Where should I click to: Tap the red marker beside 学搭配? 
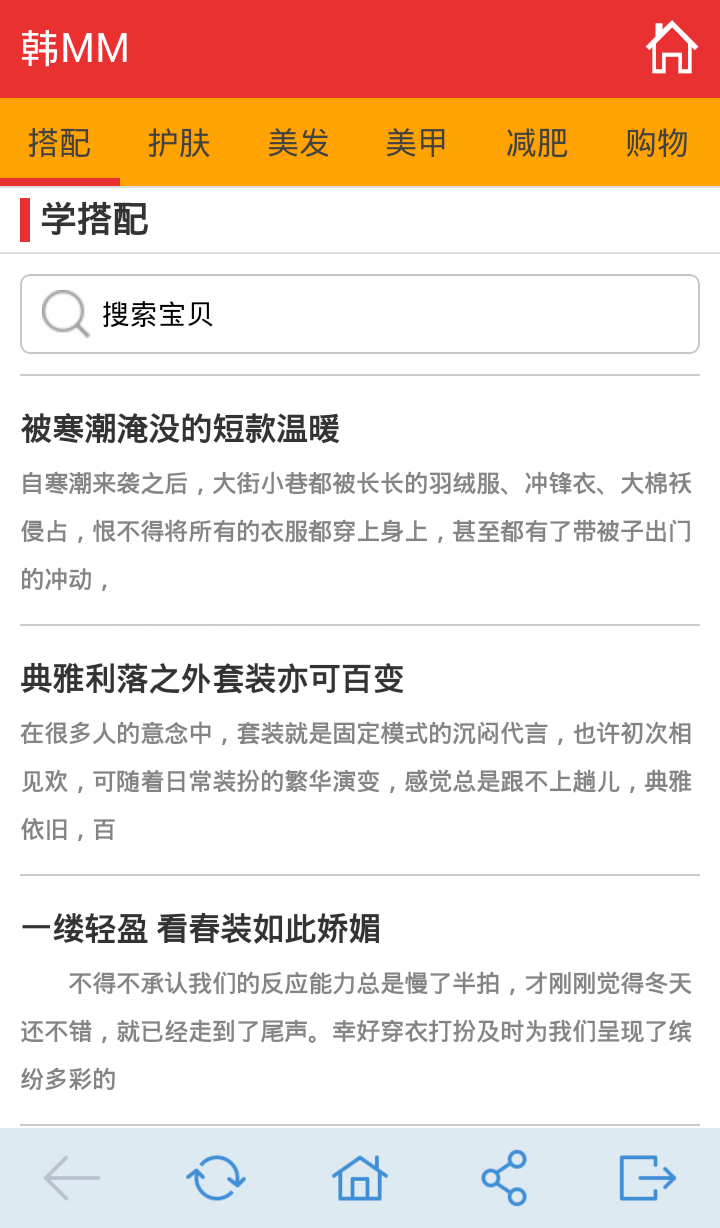coord(23,219)
